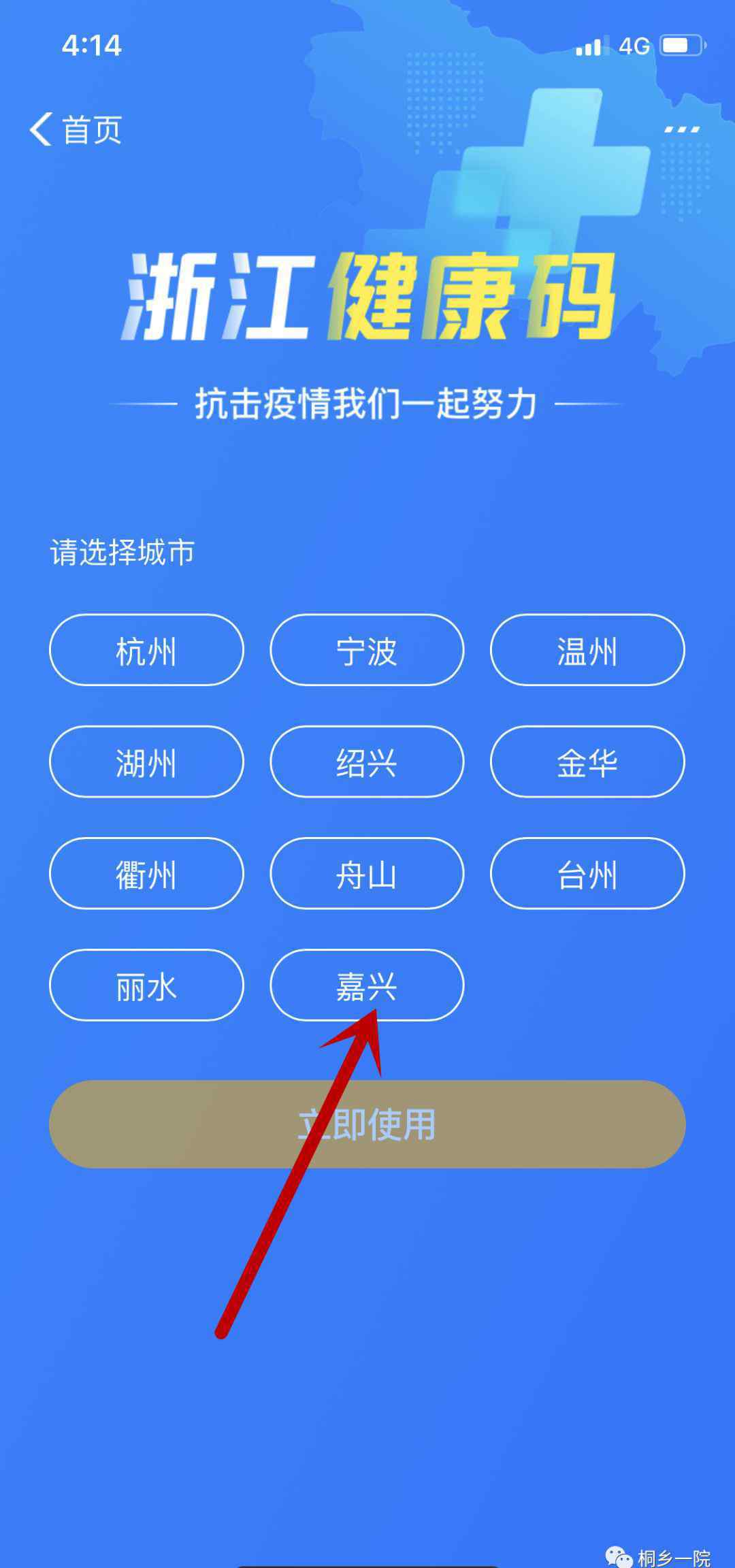Image resolution: width=735 pixels, height=1568 pixels.
Task: Select the 丽水 city chip
Action: 146,985
